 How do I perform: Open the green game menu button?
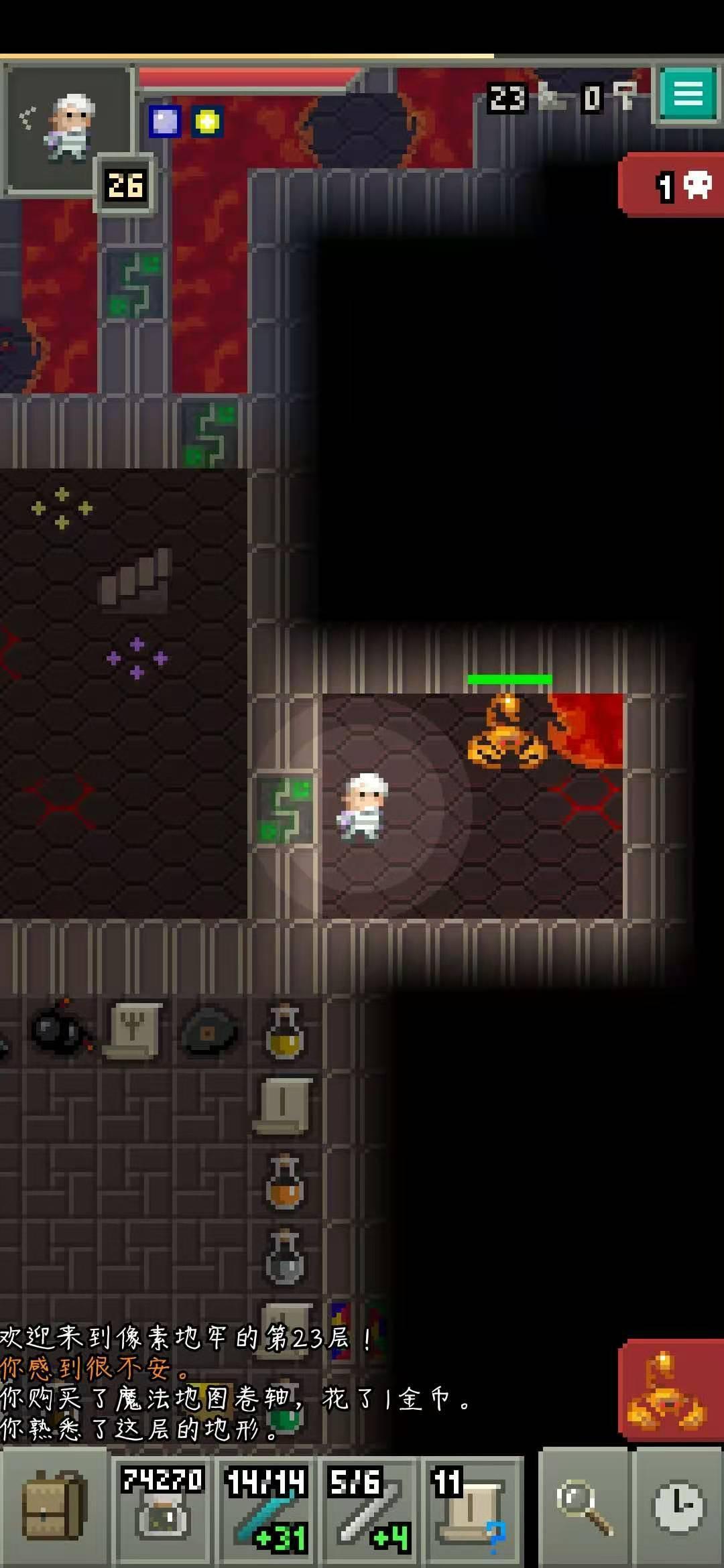click(x=688, y=94)
